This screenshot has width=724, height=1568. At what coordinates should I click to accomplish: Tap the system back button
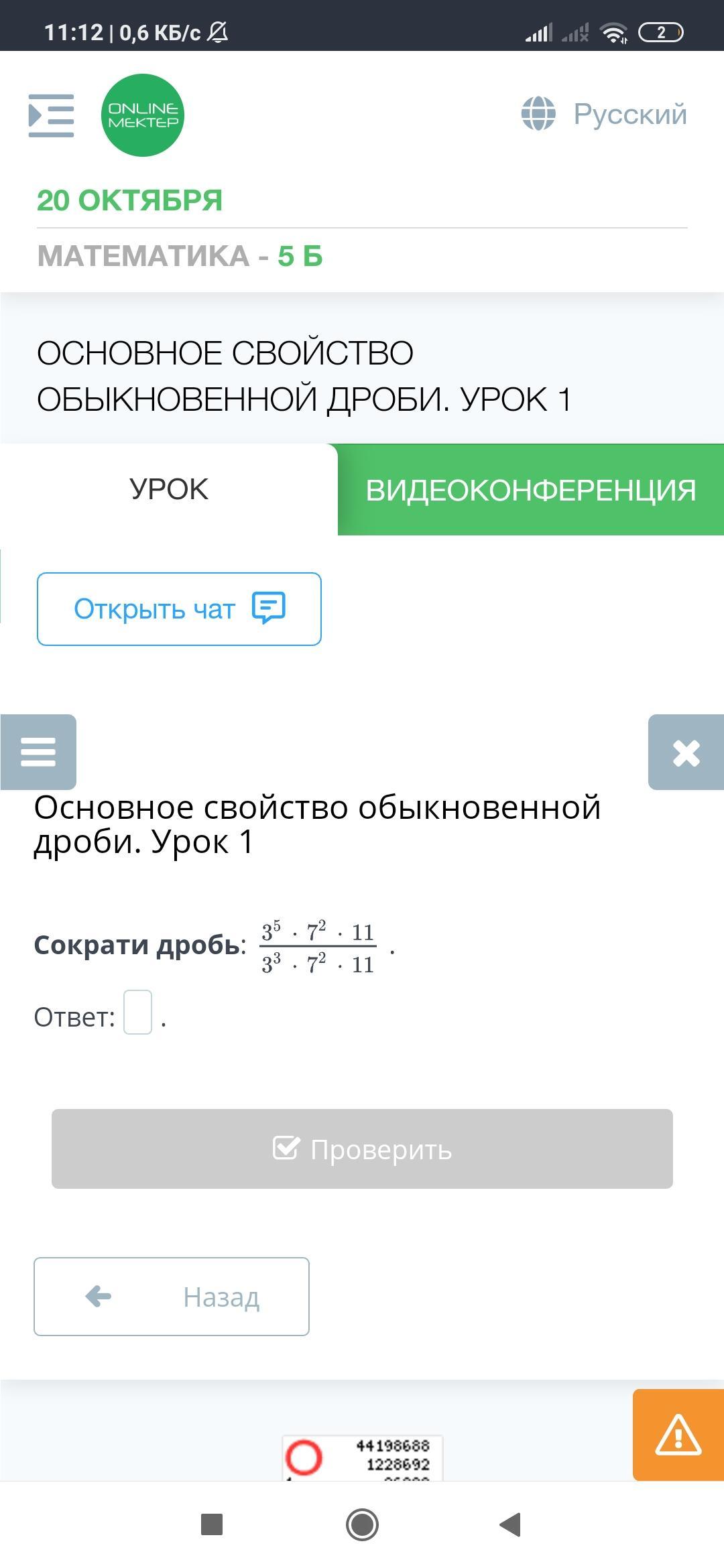tap(511, 1525)
